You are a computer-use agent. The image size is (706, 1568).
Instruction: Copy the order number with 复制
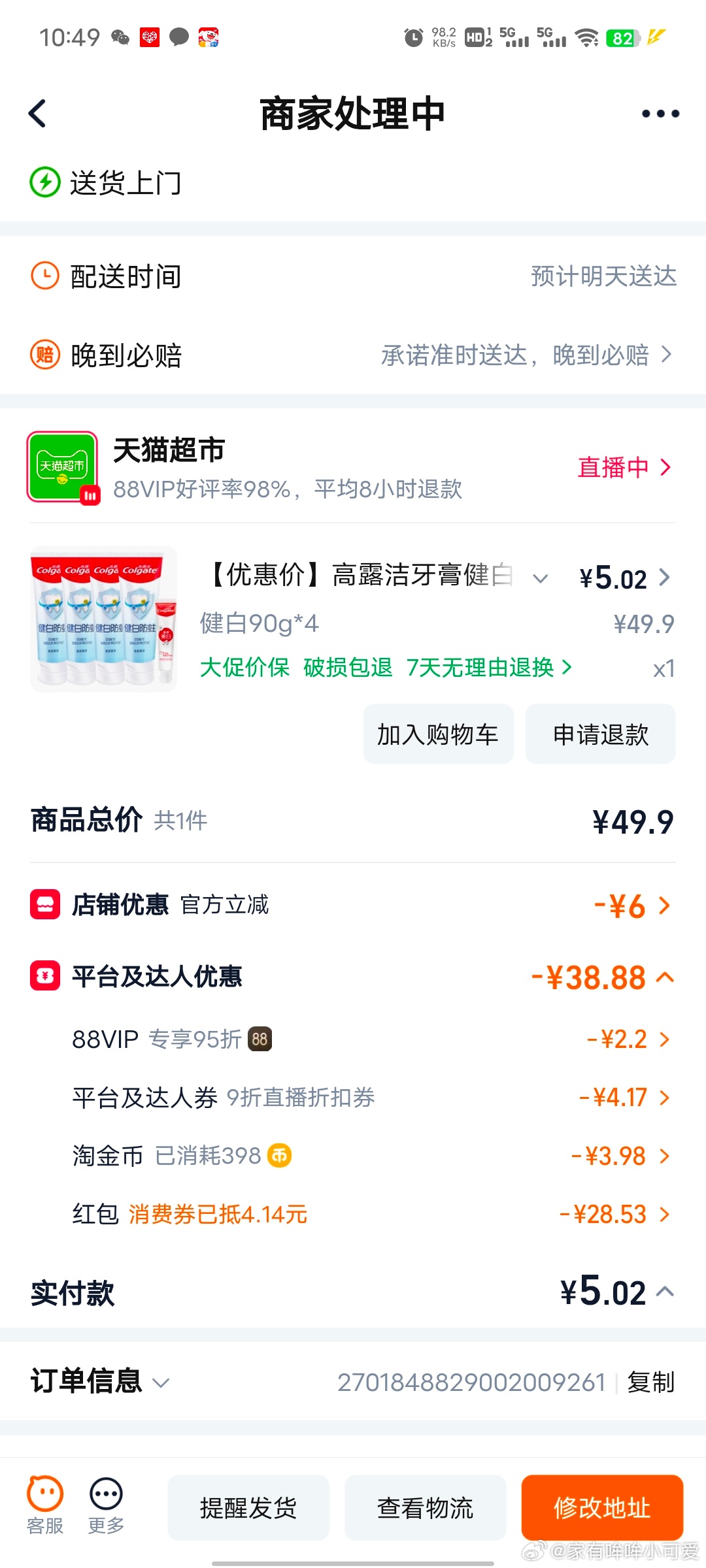click(x=650, y=1382)
